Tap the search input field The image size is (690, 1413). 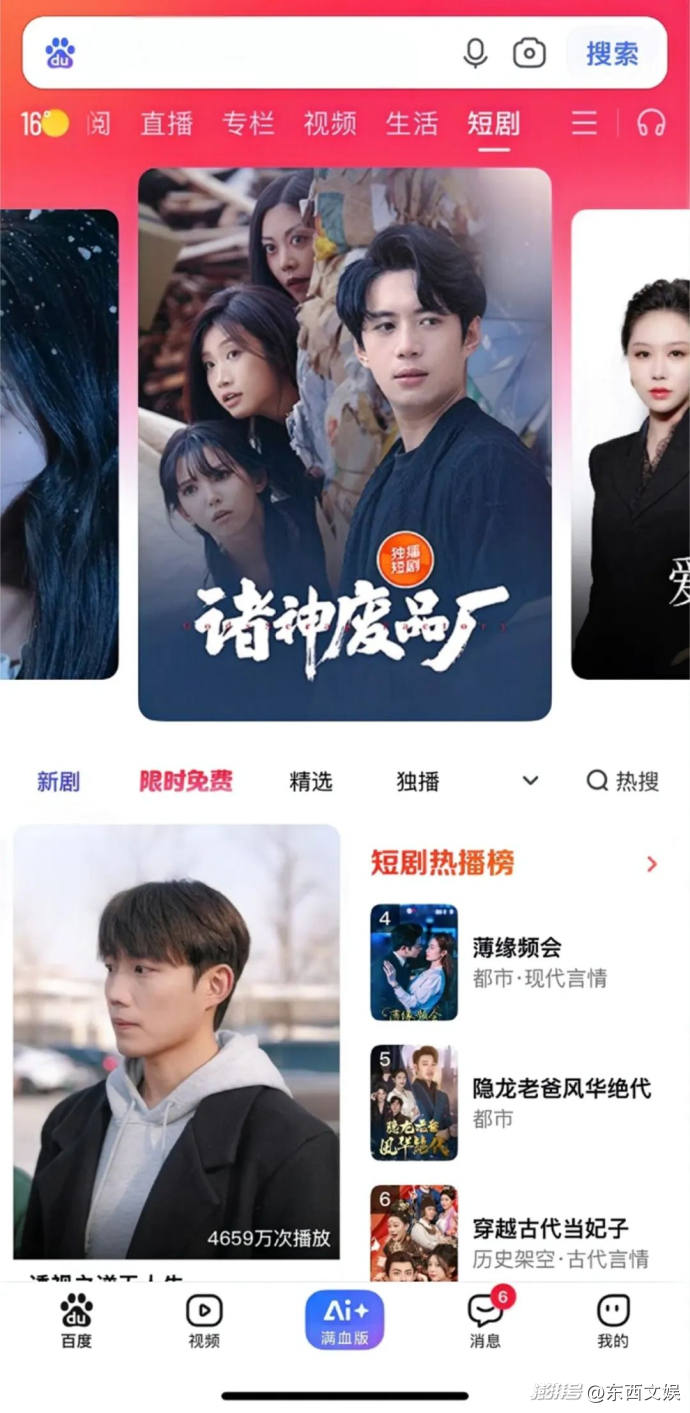(260, 53)
